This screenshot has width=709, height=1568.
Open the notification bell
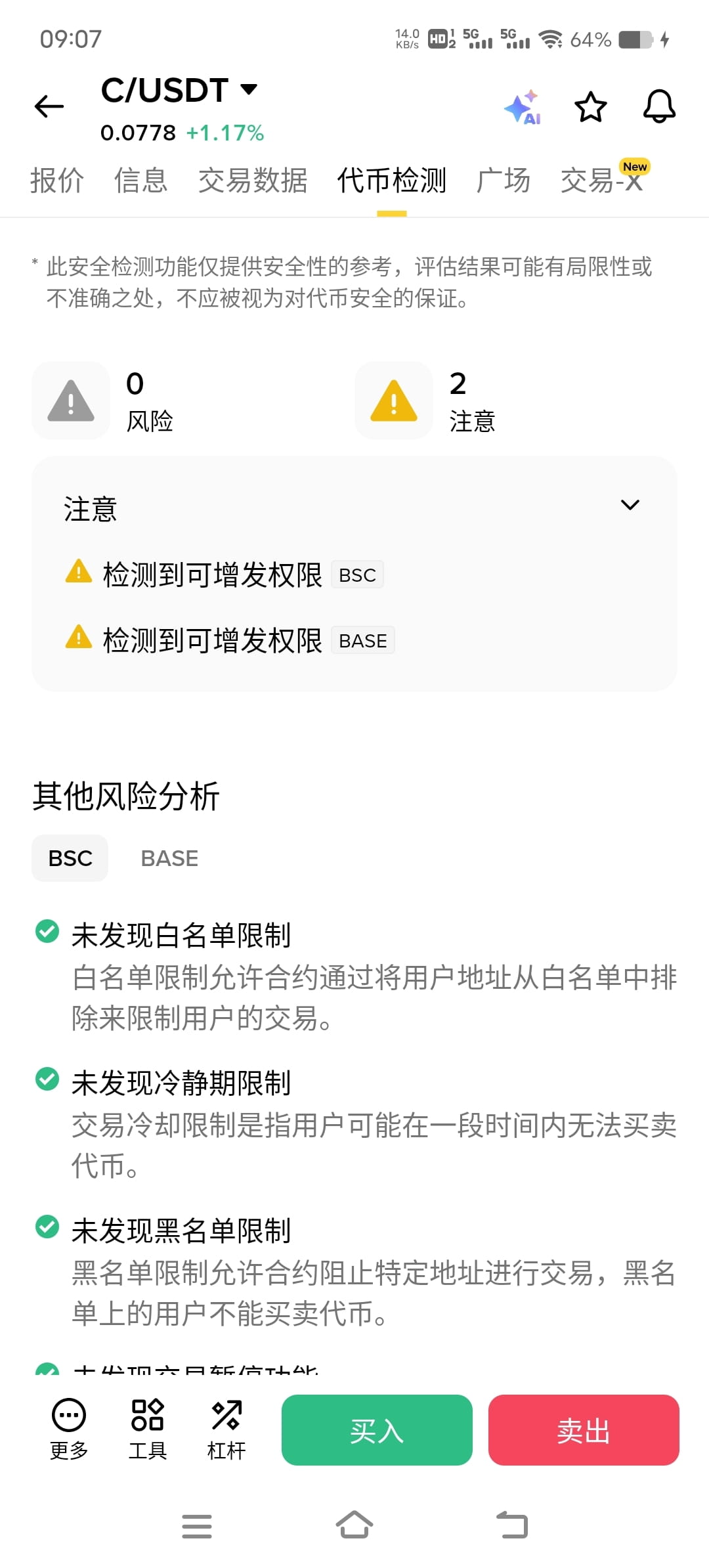(658, 107)
